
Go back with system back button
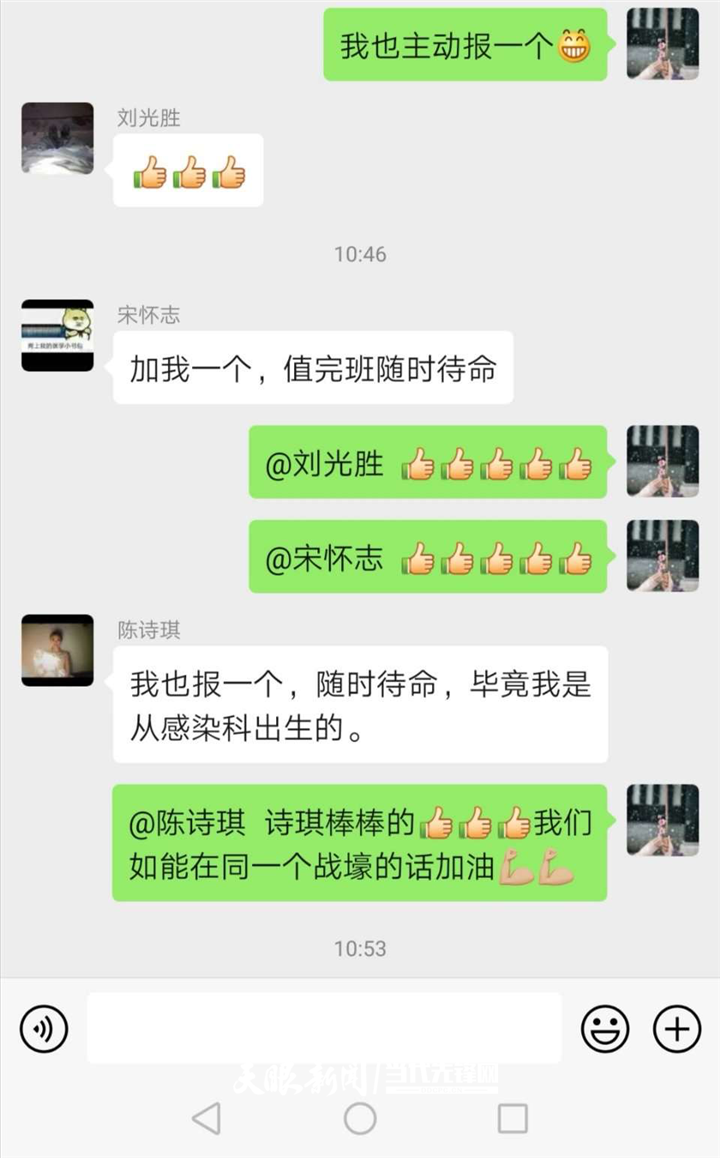(206, 1118)
